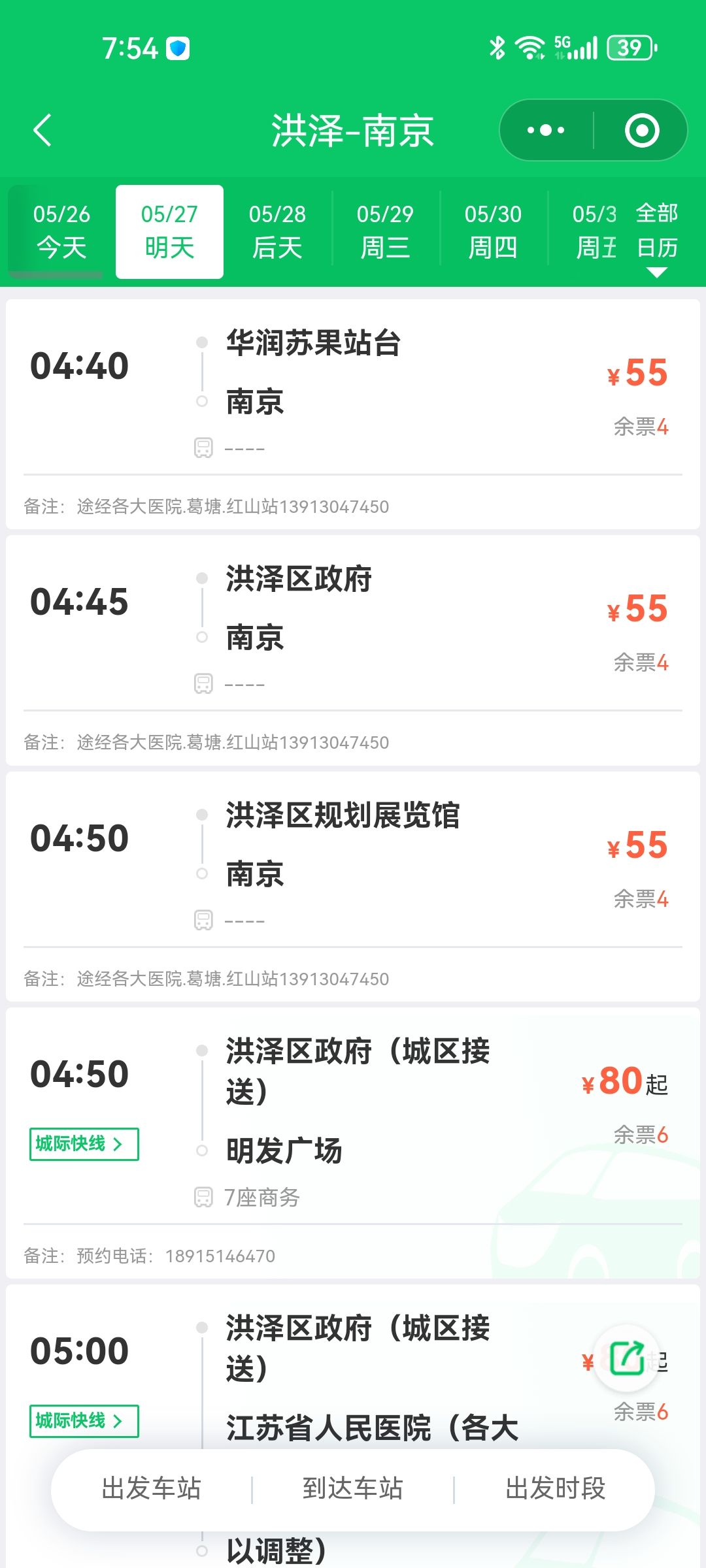Open the 04:40 华润苏果站台 trip
706x1568 pixels.
click(353, 414)
